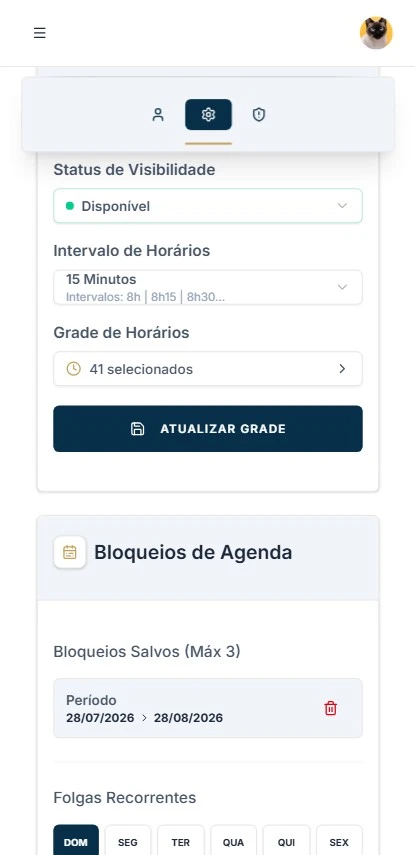Select QUI as a recurring day off
The width and height of the screenshot is (415, 855).
(286, 842)
